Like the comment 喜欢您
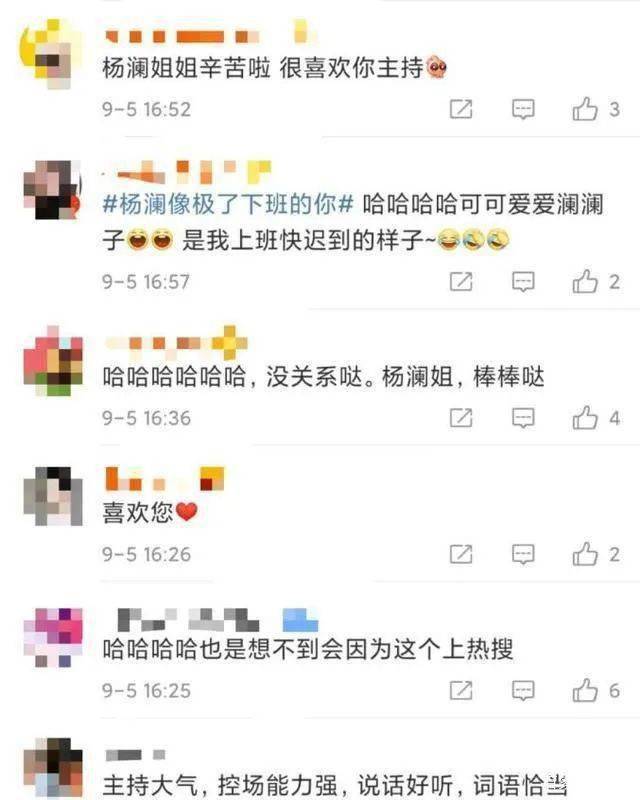Image resolution: width=640 pixels, height=800 pixels. point(585,554)
